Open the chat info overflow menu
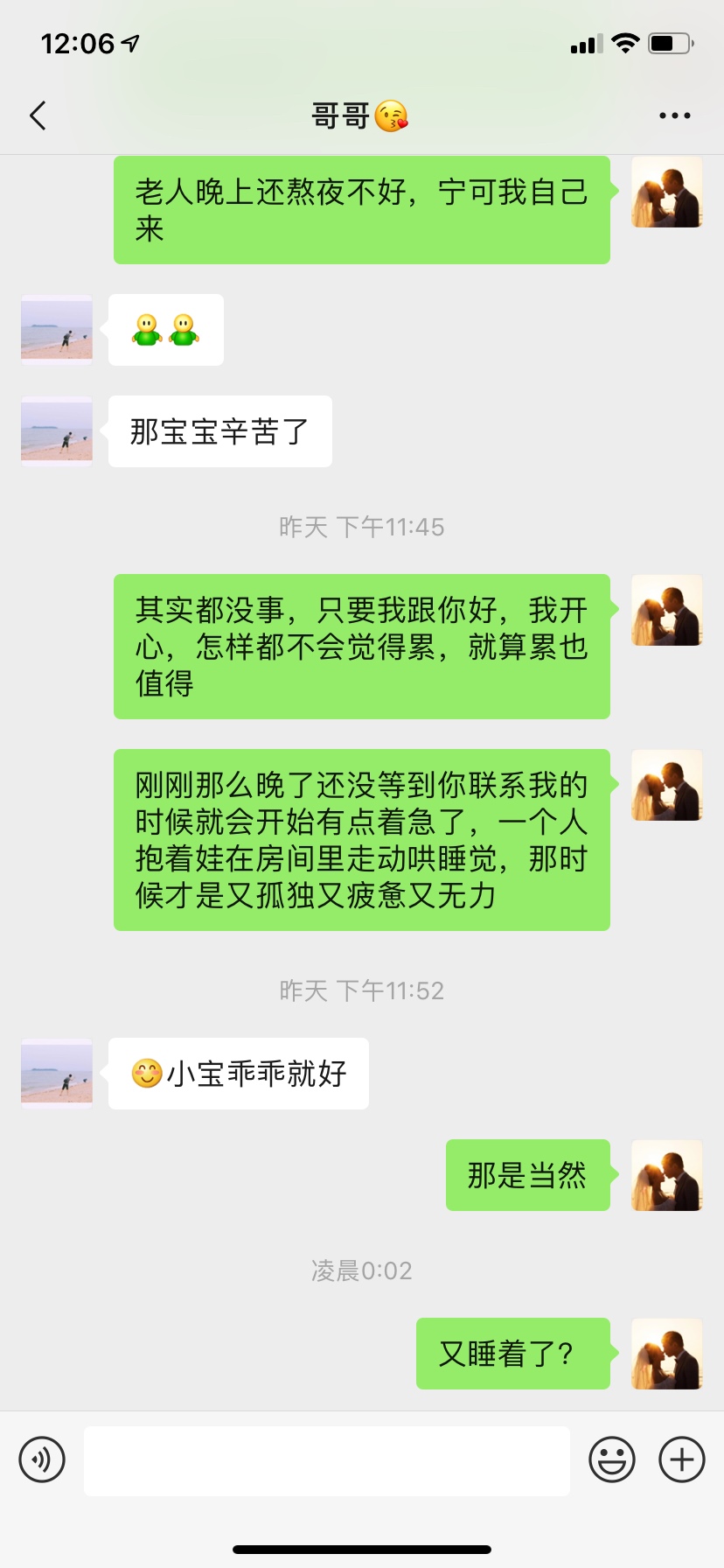Image resolution: width=724 pixels, height=1568 pixels. (674, 115)
